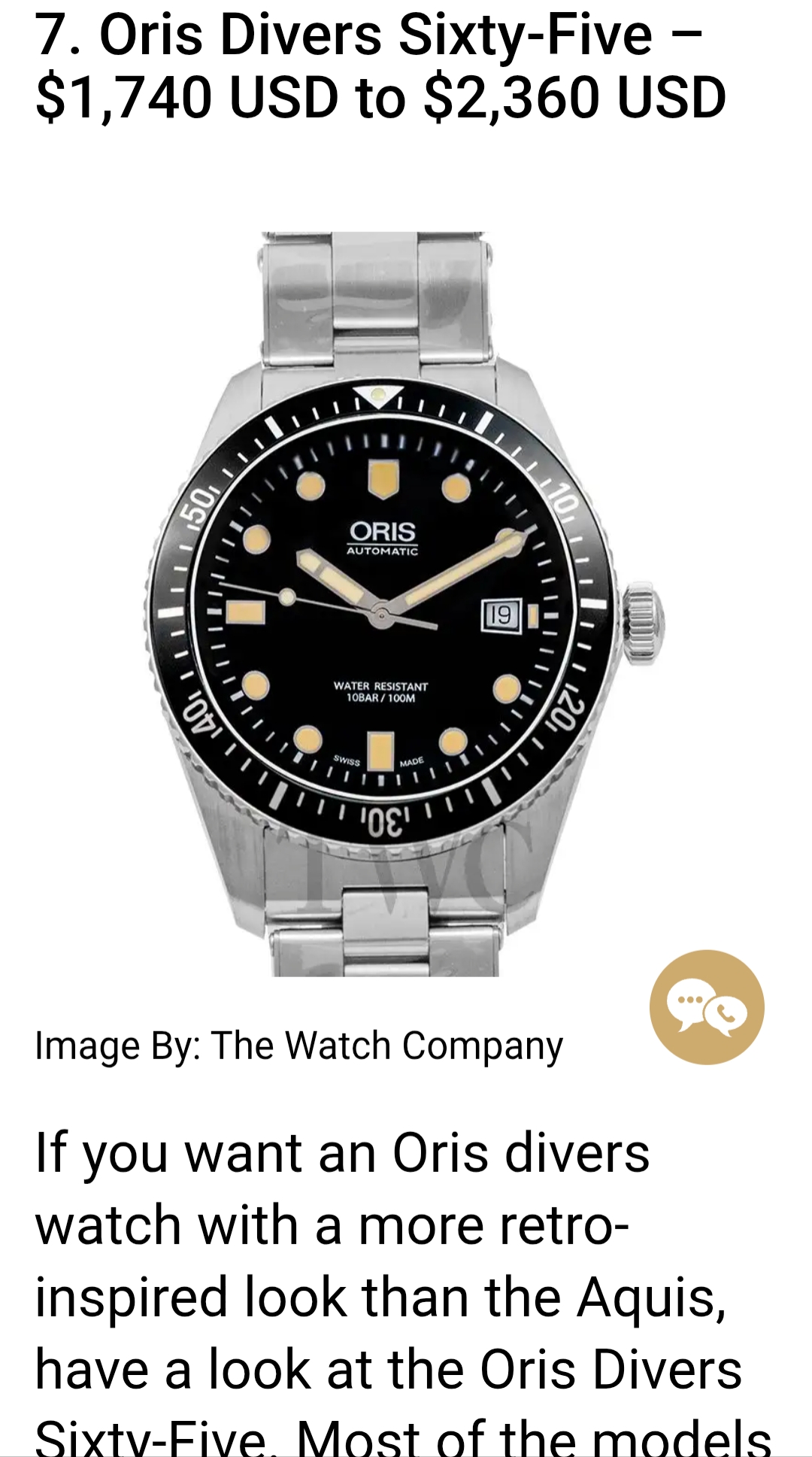Open the floating chat and call button
Image resolution: width=812 pixels, height=1457 pixels.
click(707, 1007)
